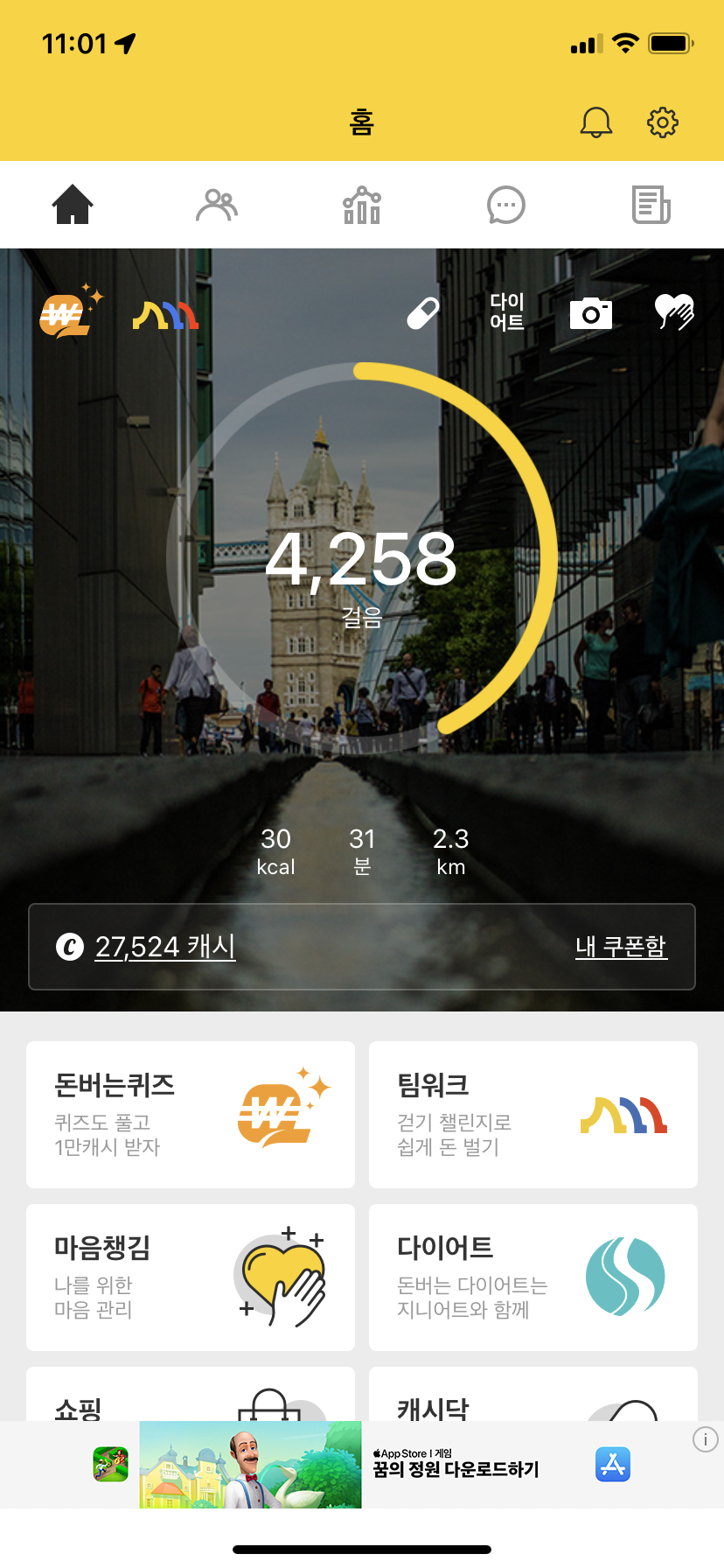
Task: Tap the App Store download ad button
Action: (x=613, y=1464)
